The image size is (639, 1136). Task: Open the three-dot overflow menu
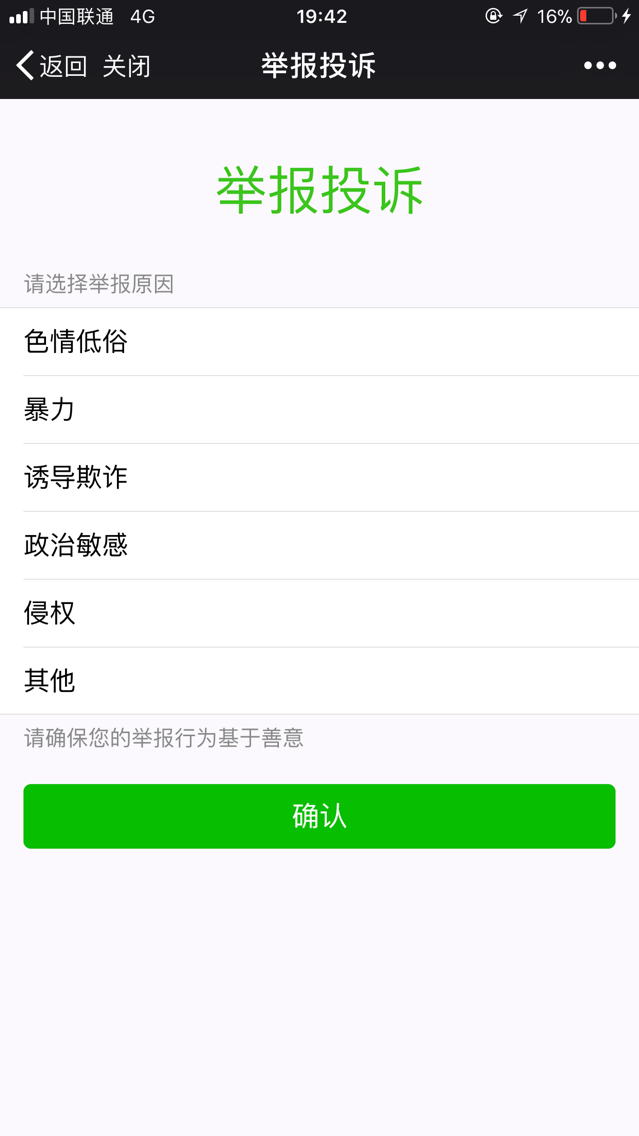click(x=600, y=66)
